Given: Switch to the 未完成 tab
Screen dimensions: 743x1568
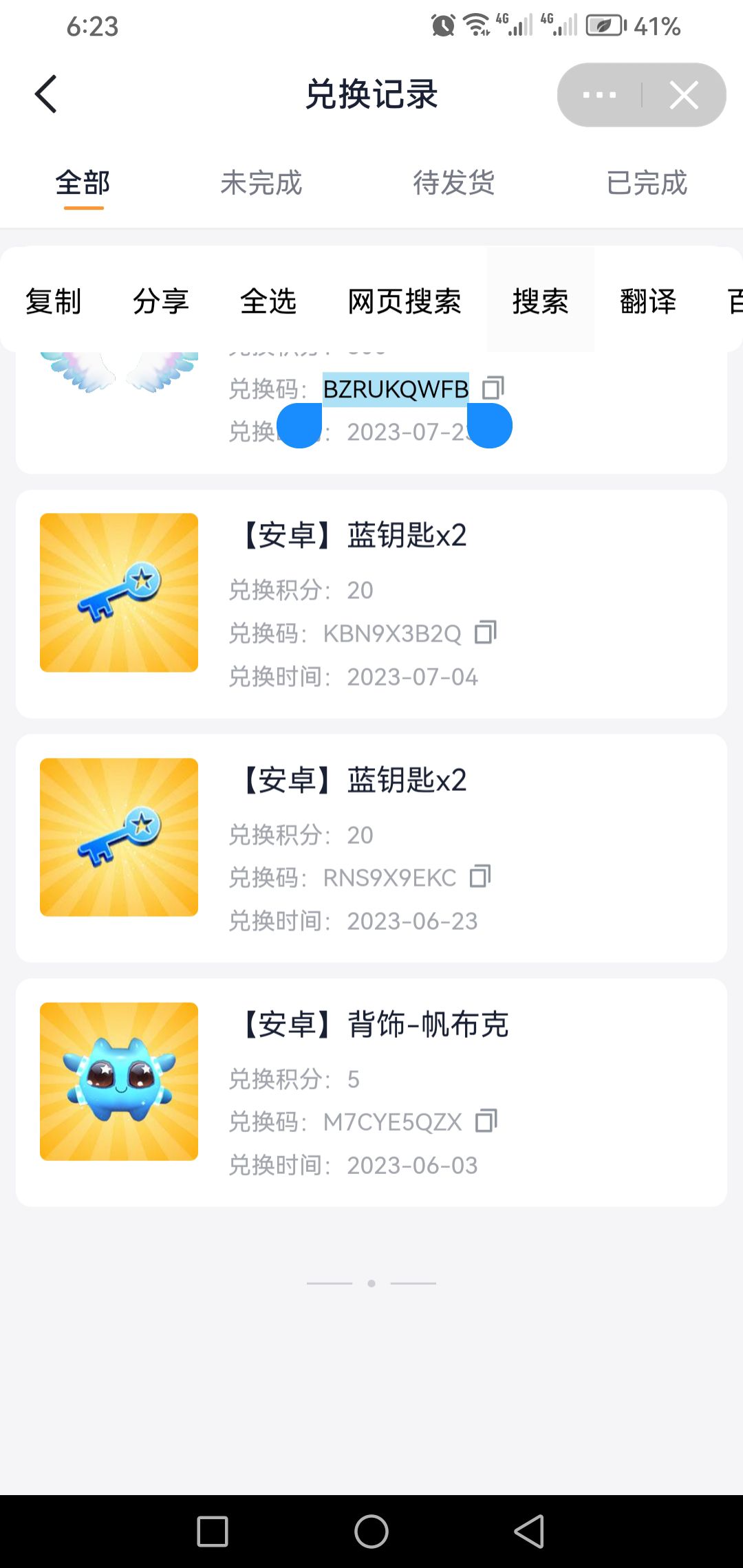Looking at the screenshot, I should (x=261, y=183).
